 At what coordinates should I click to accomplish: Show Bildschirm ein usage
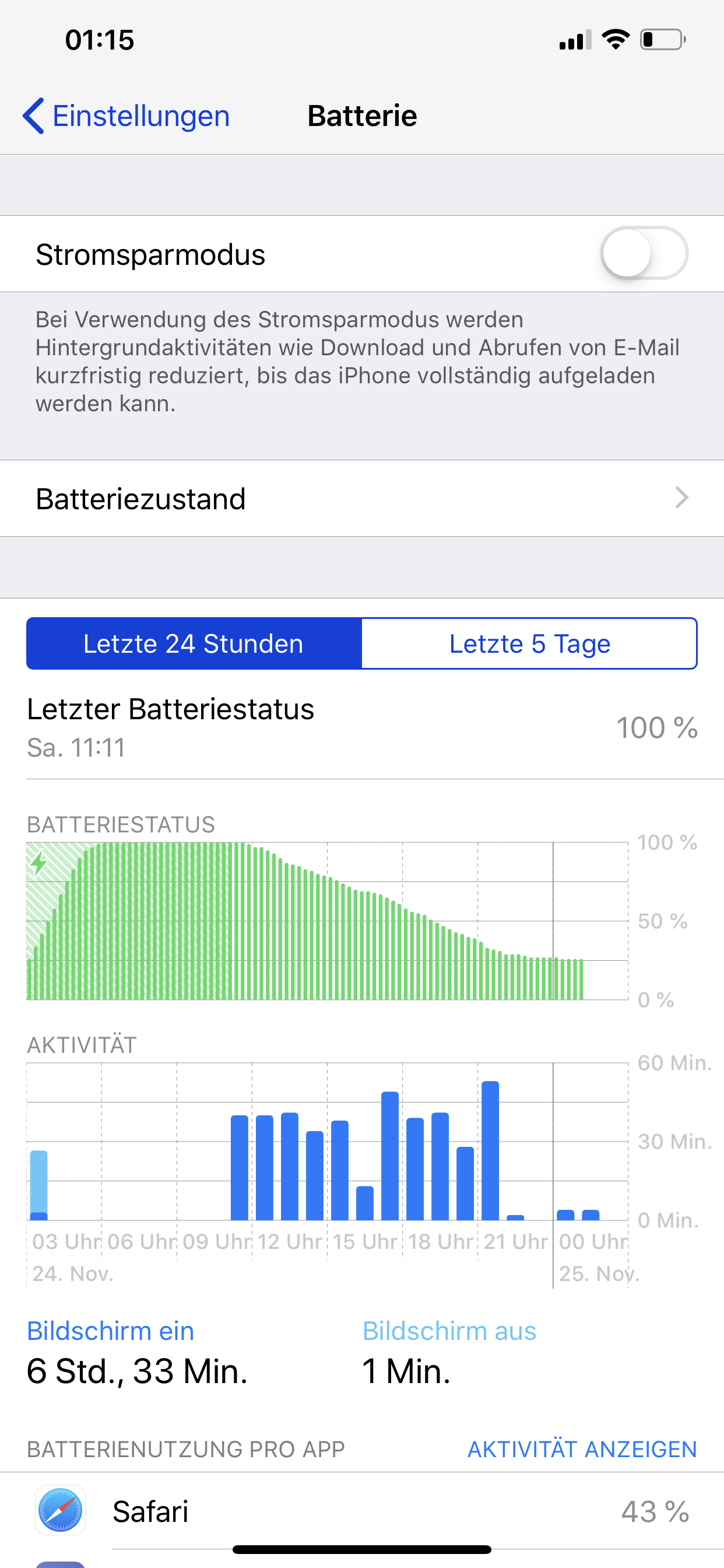[111, 1331]
